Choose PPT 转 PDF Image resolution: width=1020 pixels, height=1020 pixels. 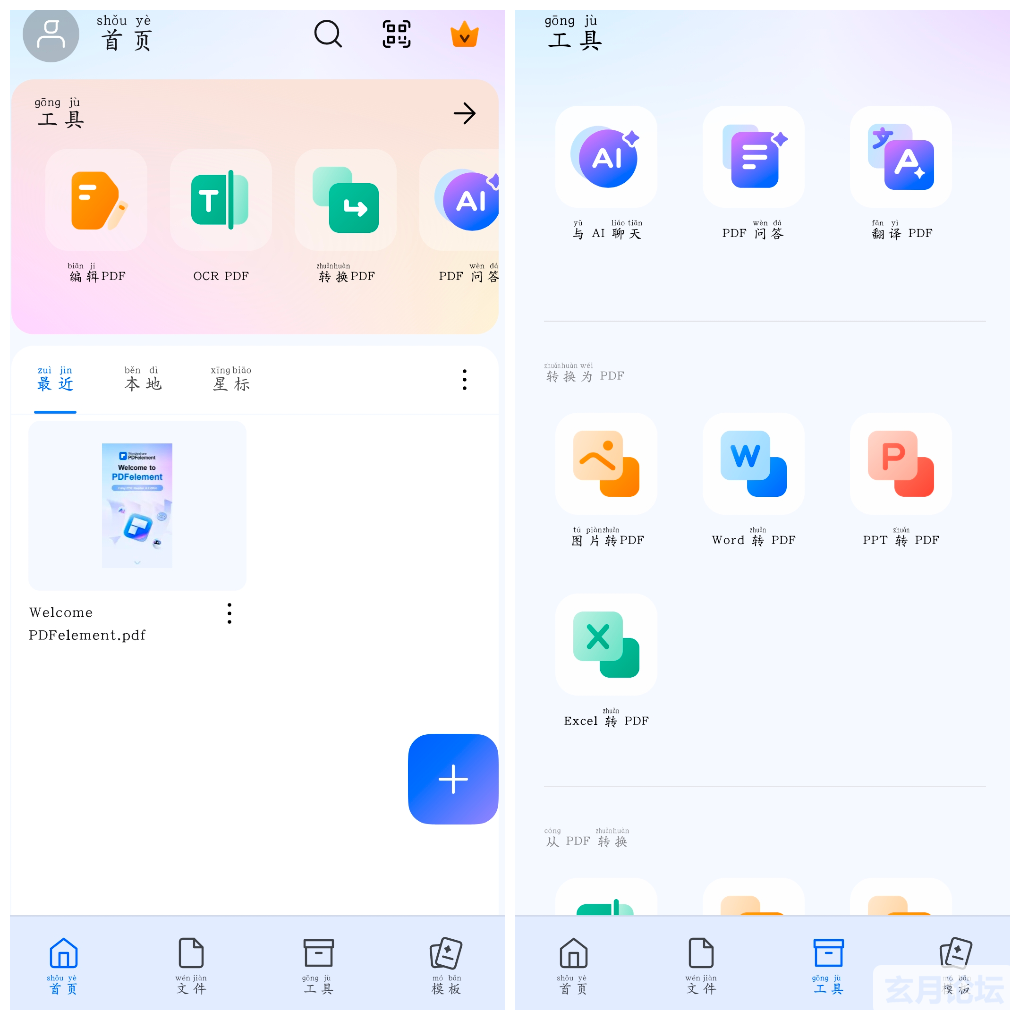[901, 464]
